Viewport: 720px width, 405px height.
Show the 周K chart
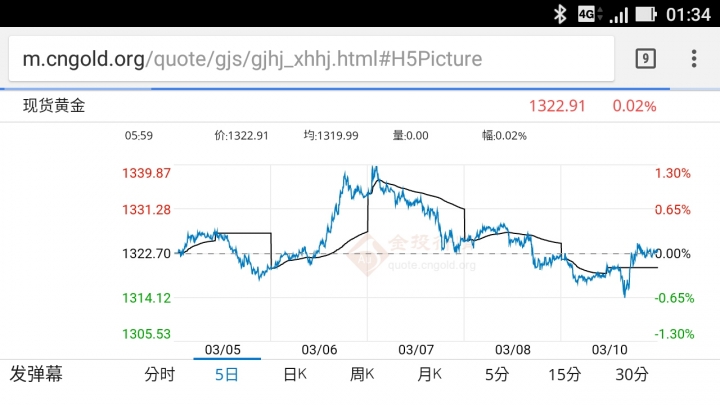361,375
